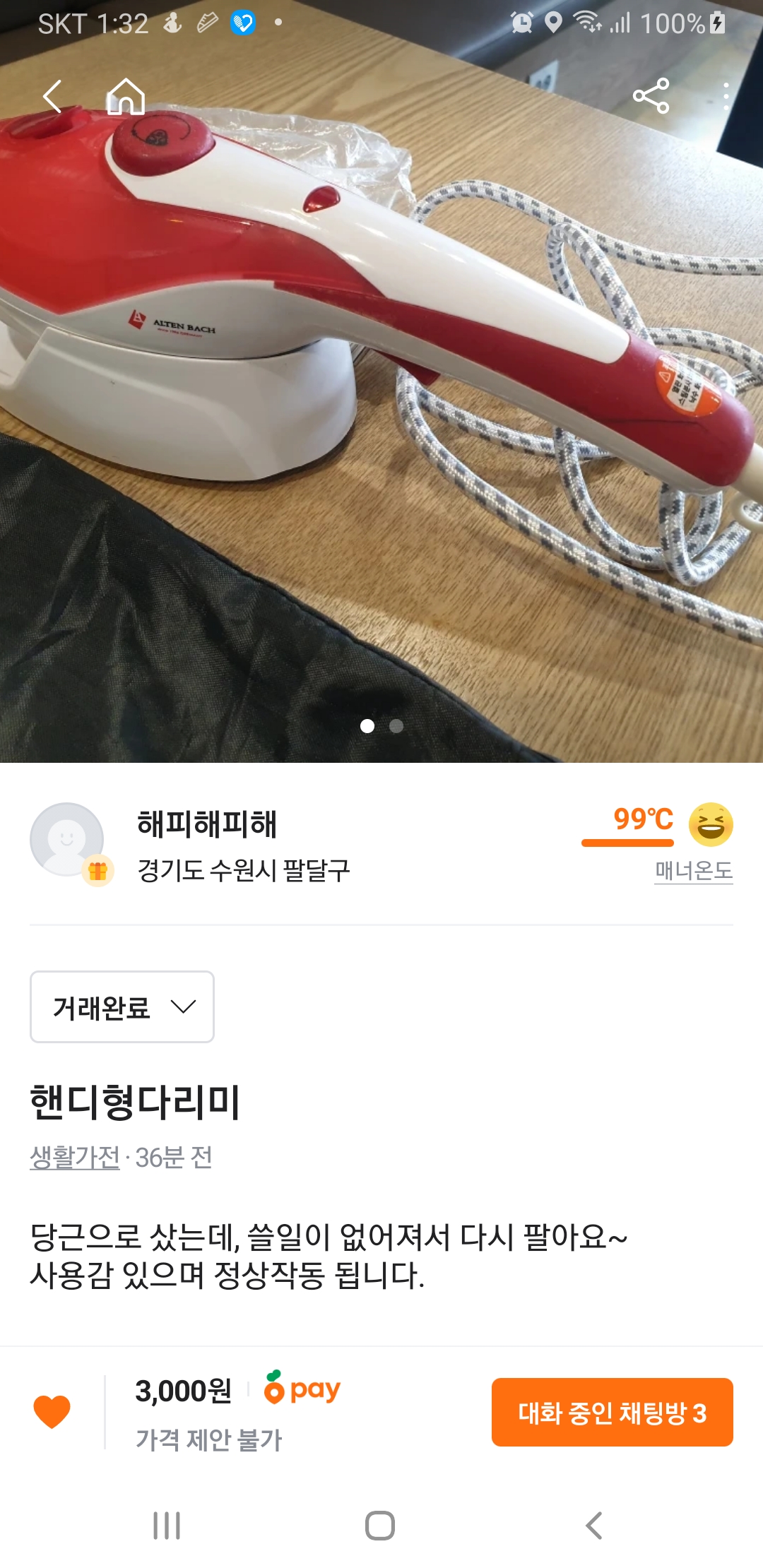Open the overflow menu
Viewport: 763px width, 1568px height.
[x=726, y=97]
